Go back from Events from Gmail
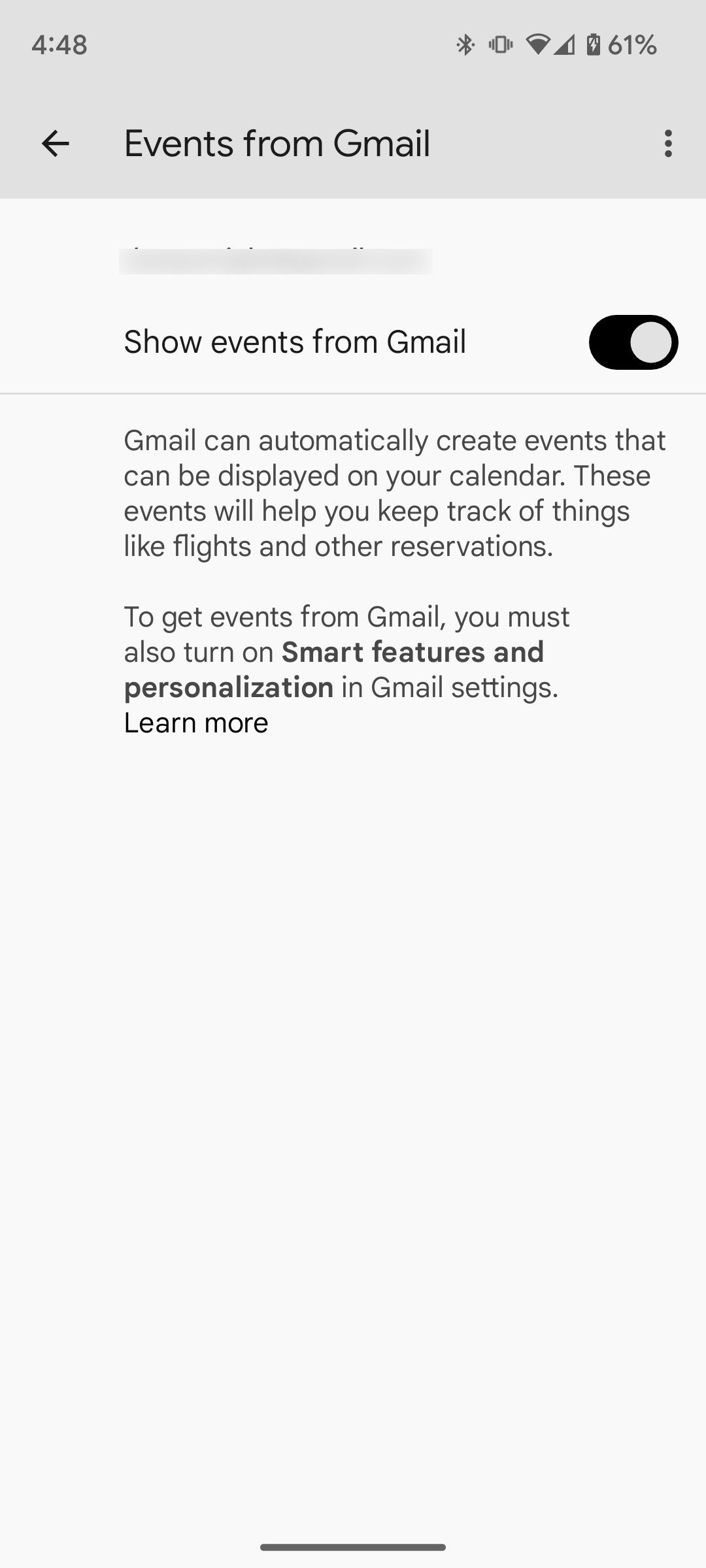706x1568 pixels. (x=55, y=144)
